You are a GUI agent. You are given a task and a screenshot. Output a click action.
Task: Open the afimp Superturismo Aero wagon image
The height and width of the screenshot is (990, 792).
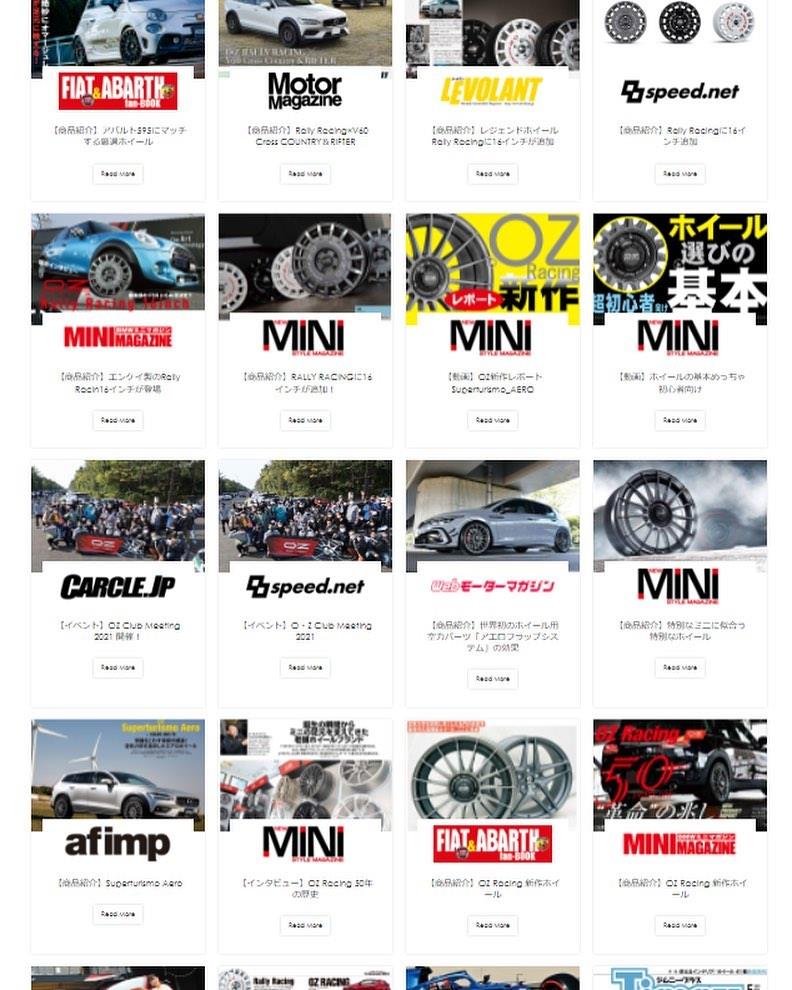tap(118, 770)
